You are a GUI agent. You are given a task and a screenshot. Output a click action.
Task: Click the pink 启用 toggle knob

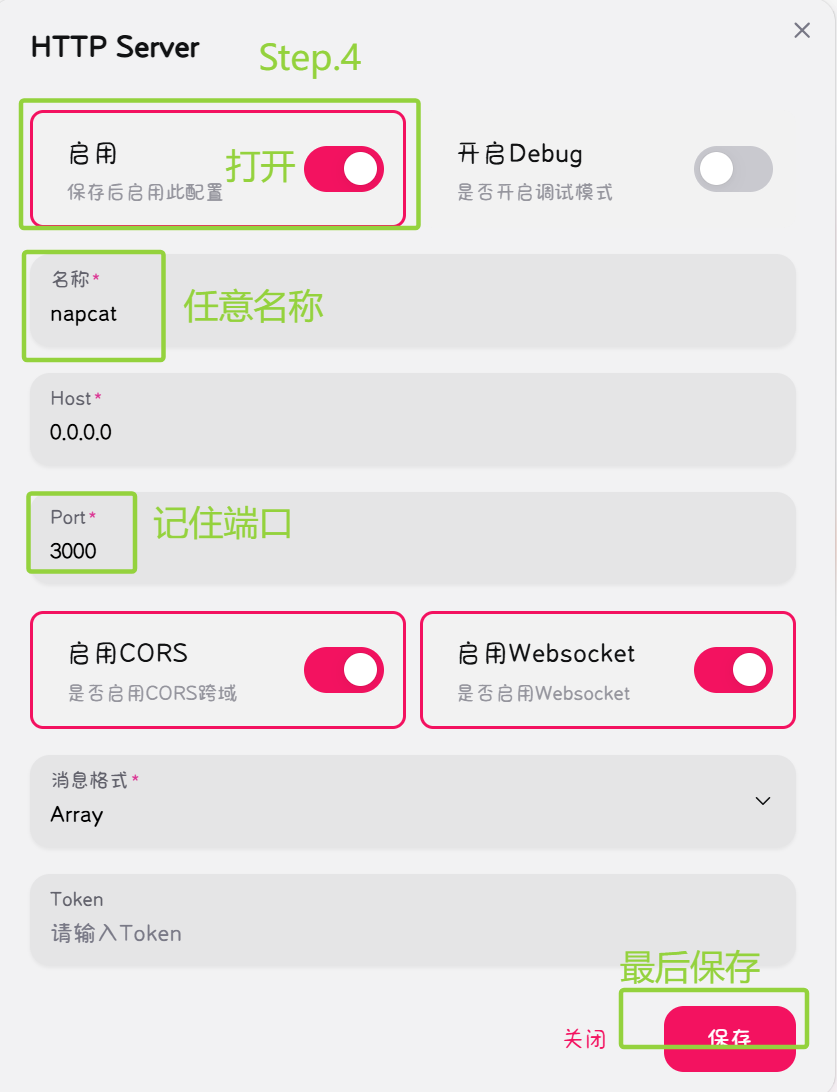[x=360, y=170]
